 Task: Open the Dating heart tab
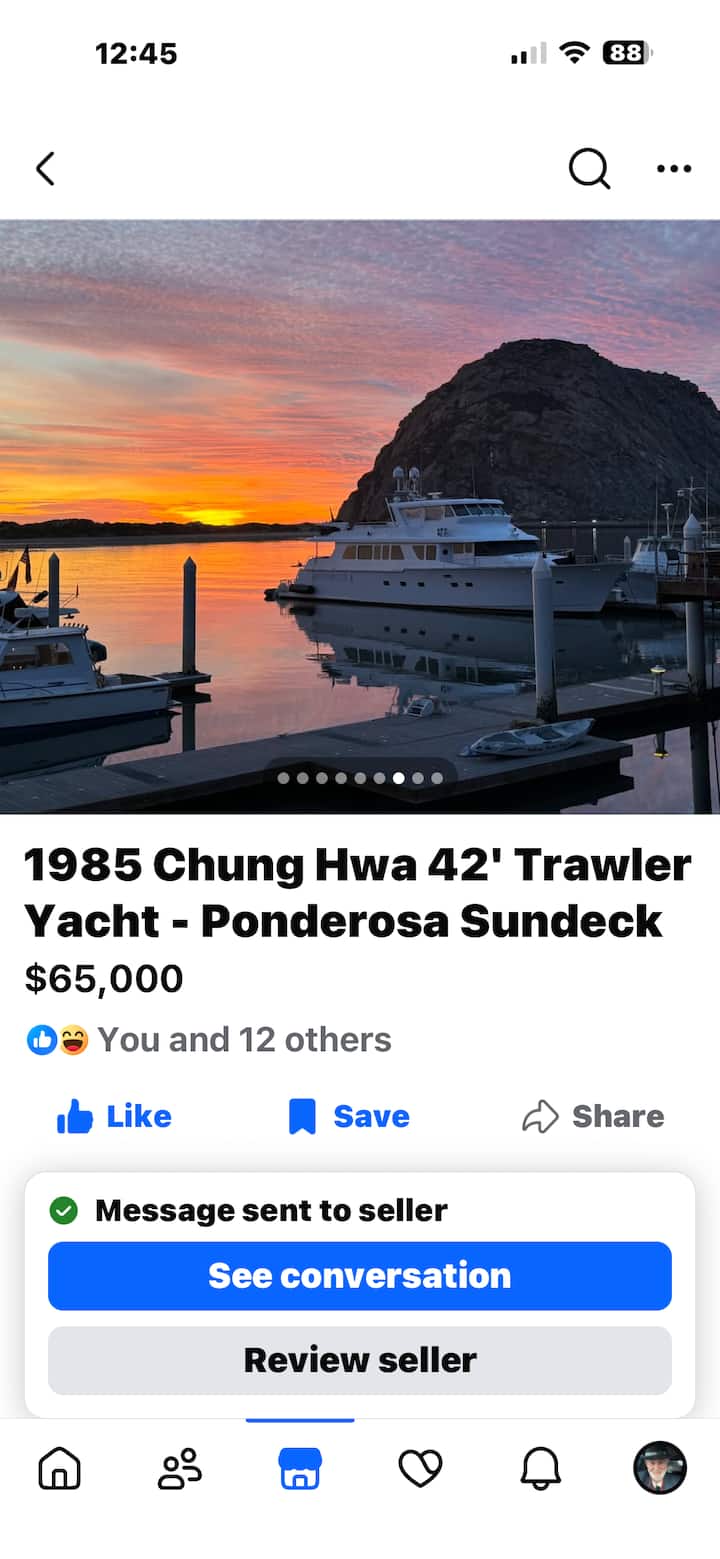(420, 1468)
